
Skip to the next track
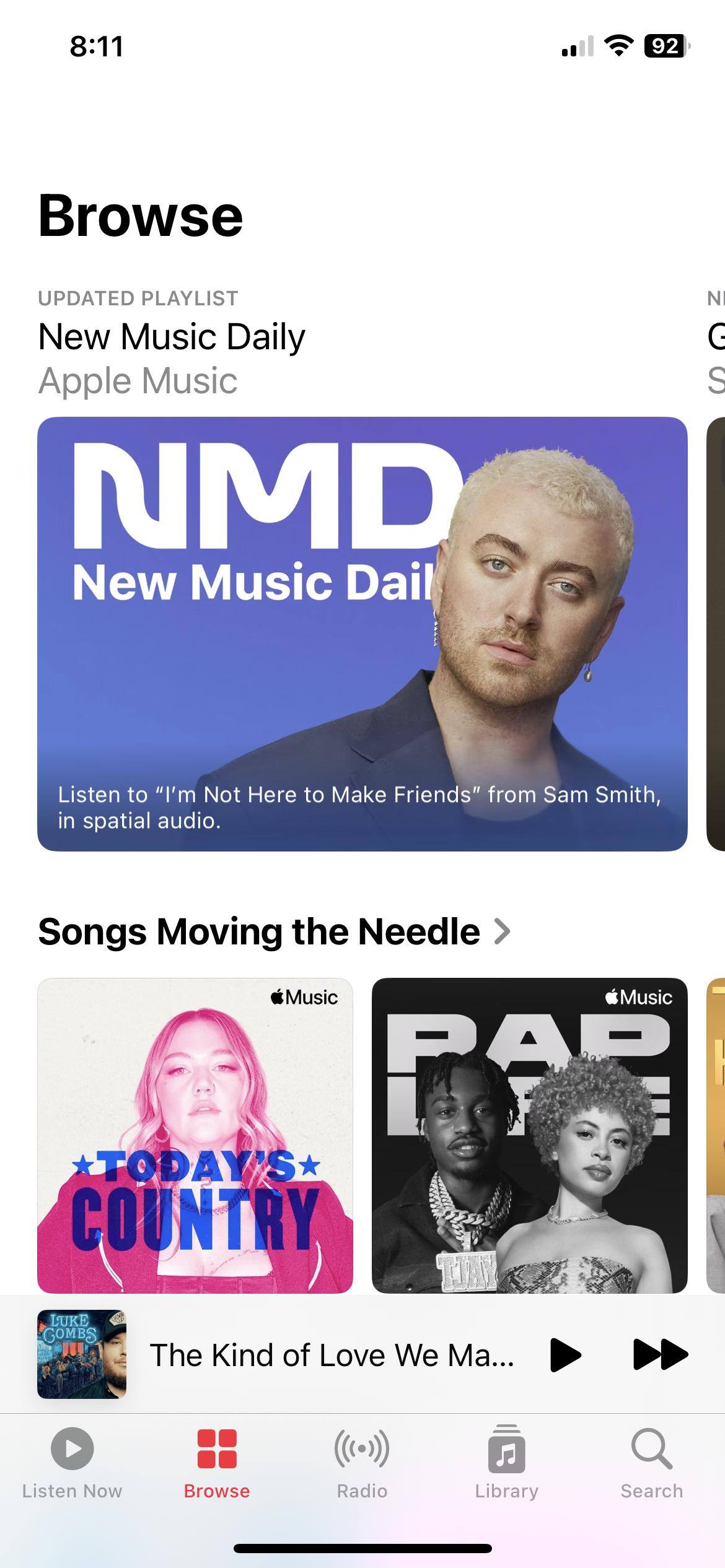(x=660, y=1354)
